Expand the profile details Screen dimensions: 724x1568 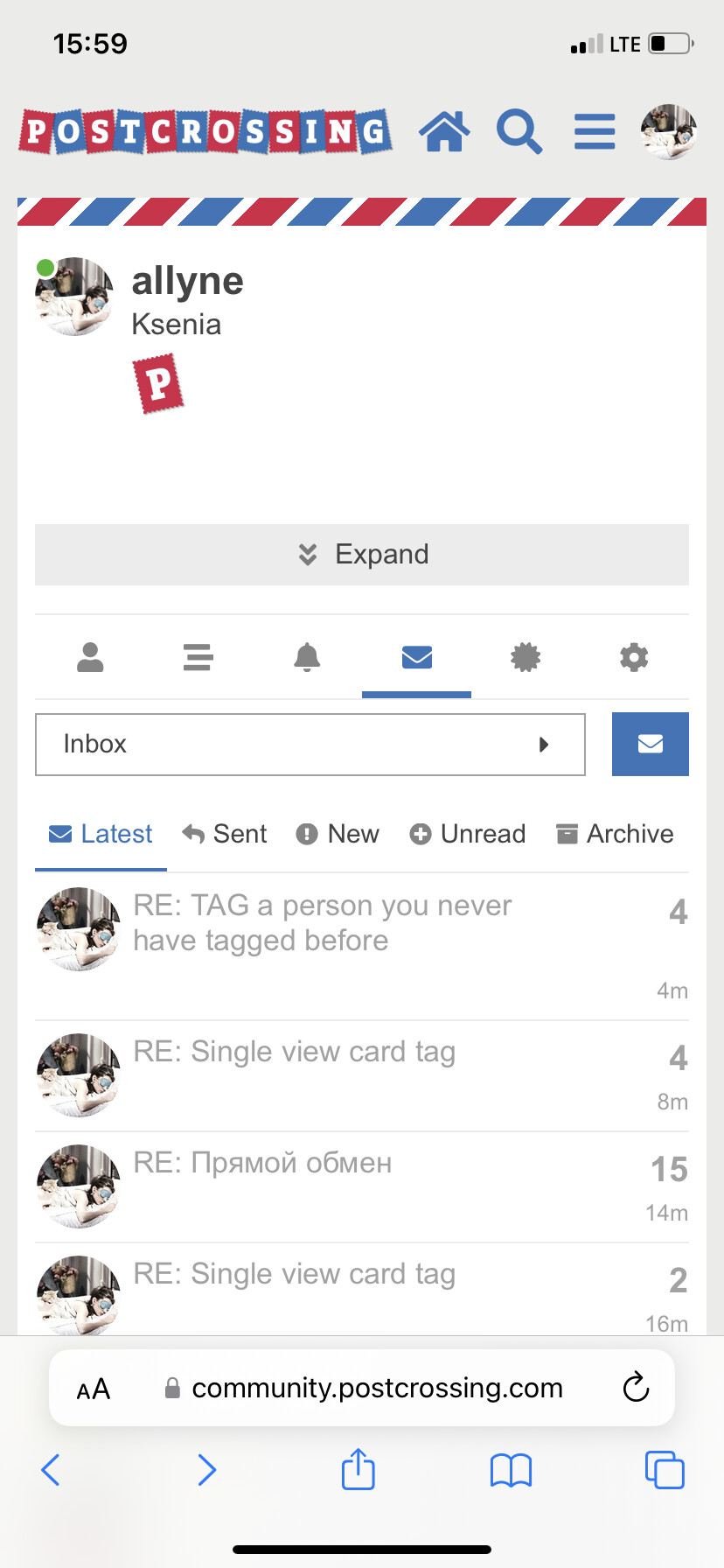point(362,555)
